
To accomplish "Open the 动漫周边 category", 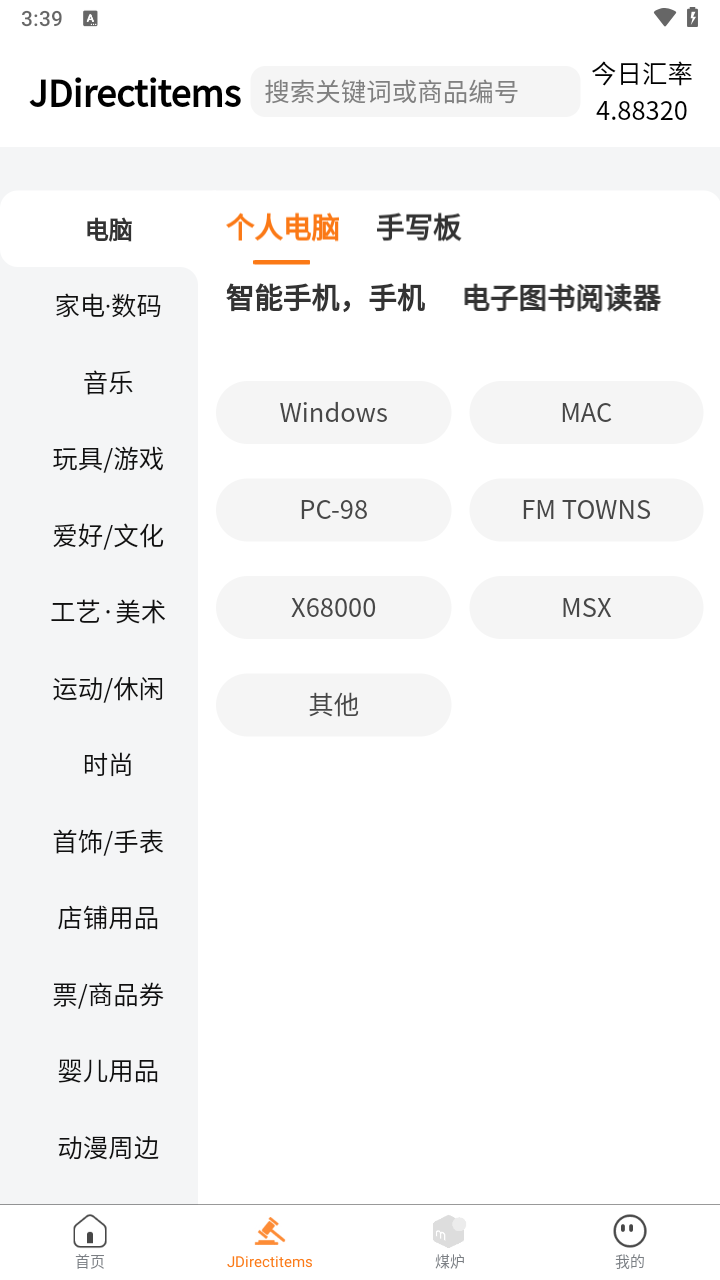I will [x=108, y=1148].
